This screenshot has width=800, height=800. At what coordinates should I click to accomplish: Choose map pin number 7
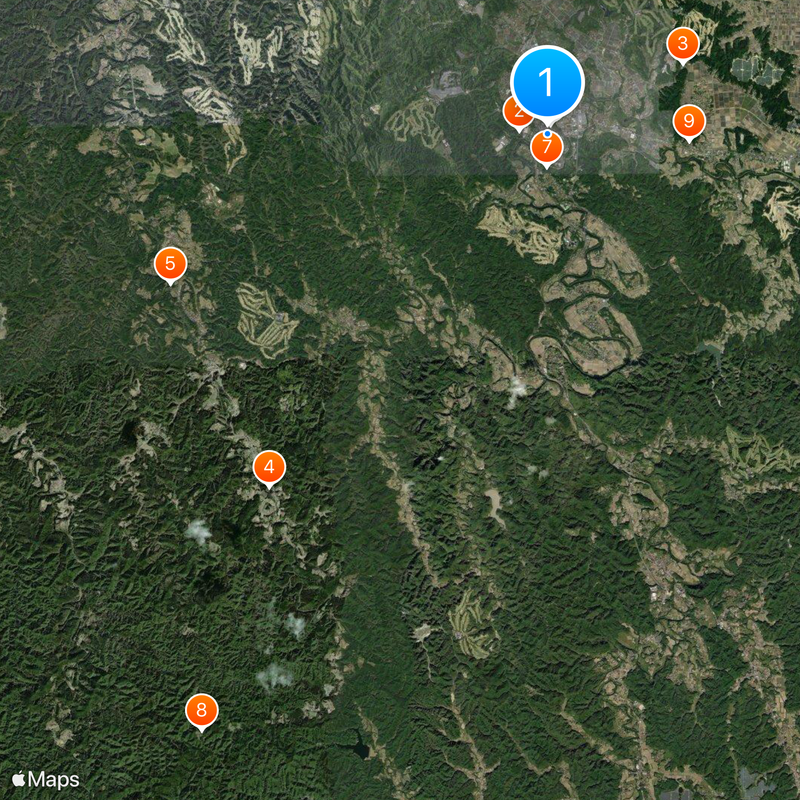547,148
